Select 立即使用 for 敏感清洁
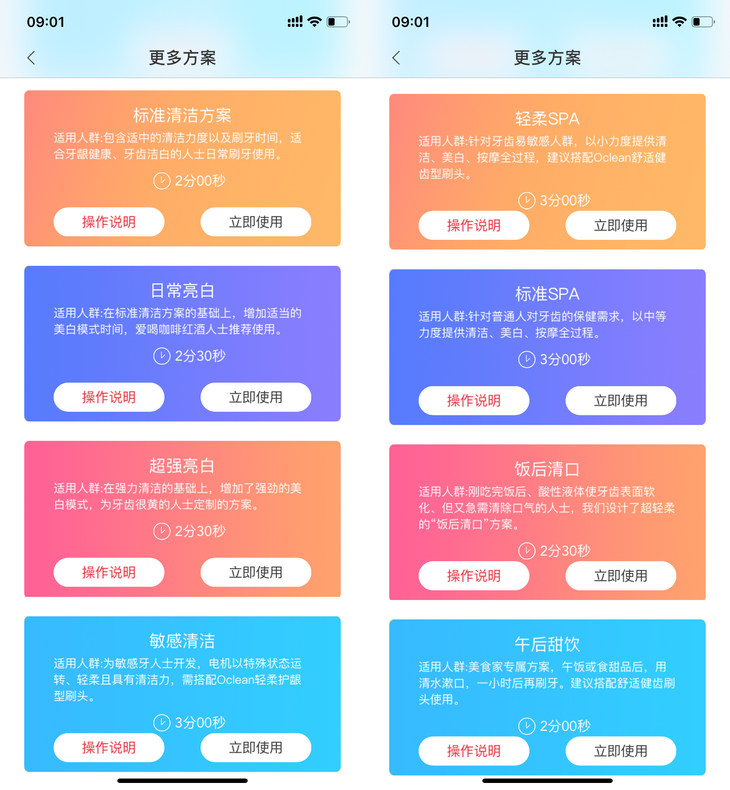This screenshot has width=730, height=790. (x=256, y=747)
